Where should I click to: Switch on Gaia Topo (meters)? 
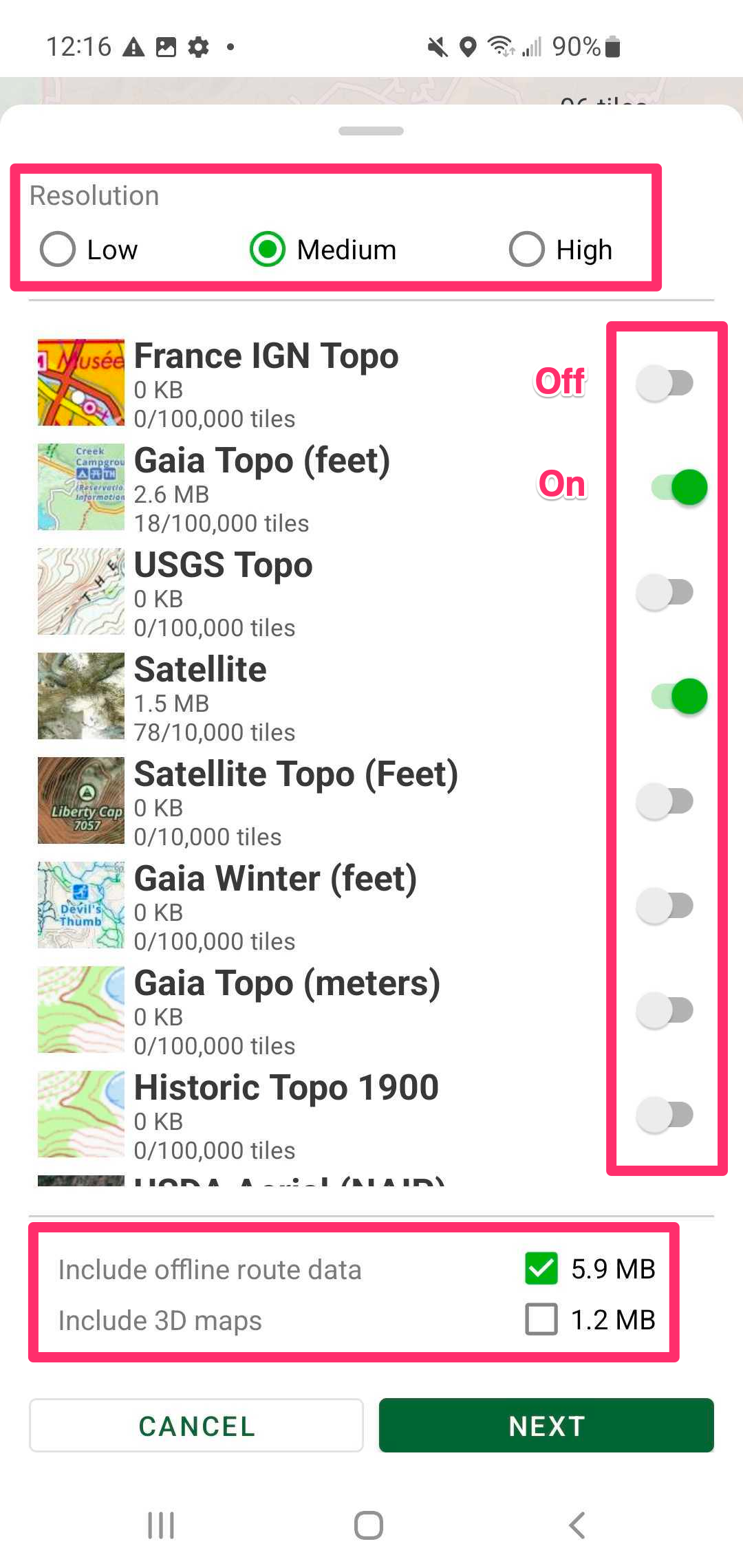coord(665,1010)
